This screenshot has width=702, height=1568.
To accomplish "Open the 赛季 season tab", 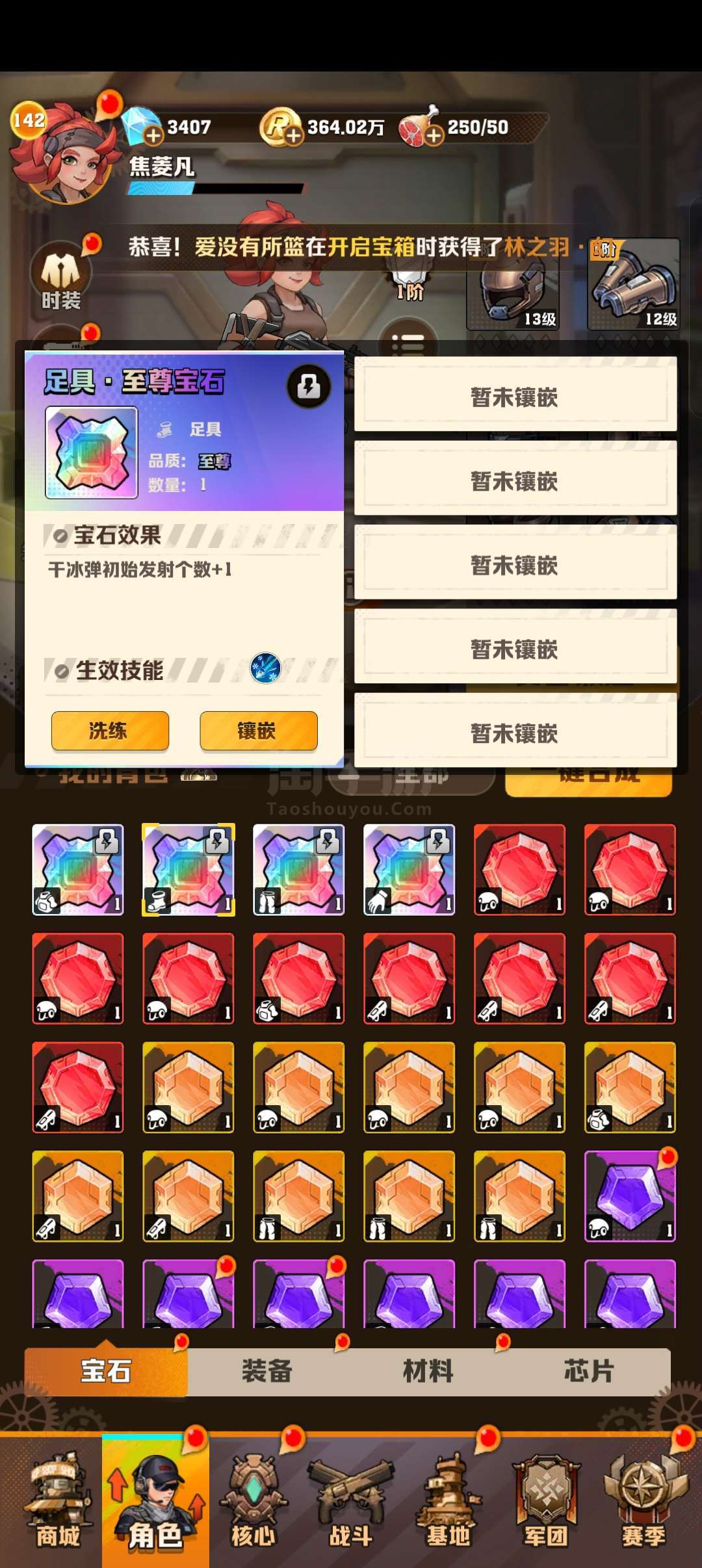I will point(643,1502).
